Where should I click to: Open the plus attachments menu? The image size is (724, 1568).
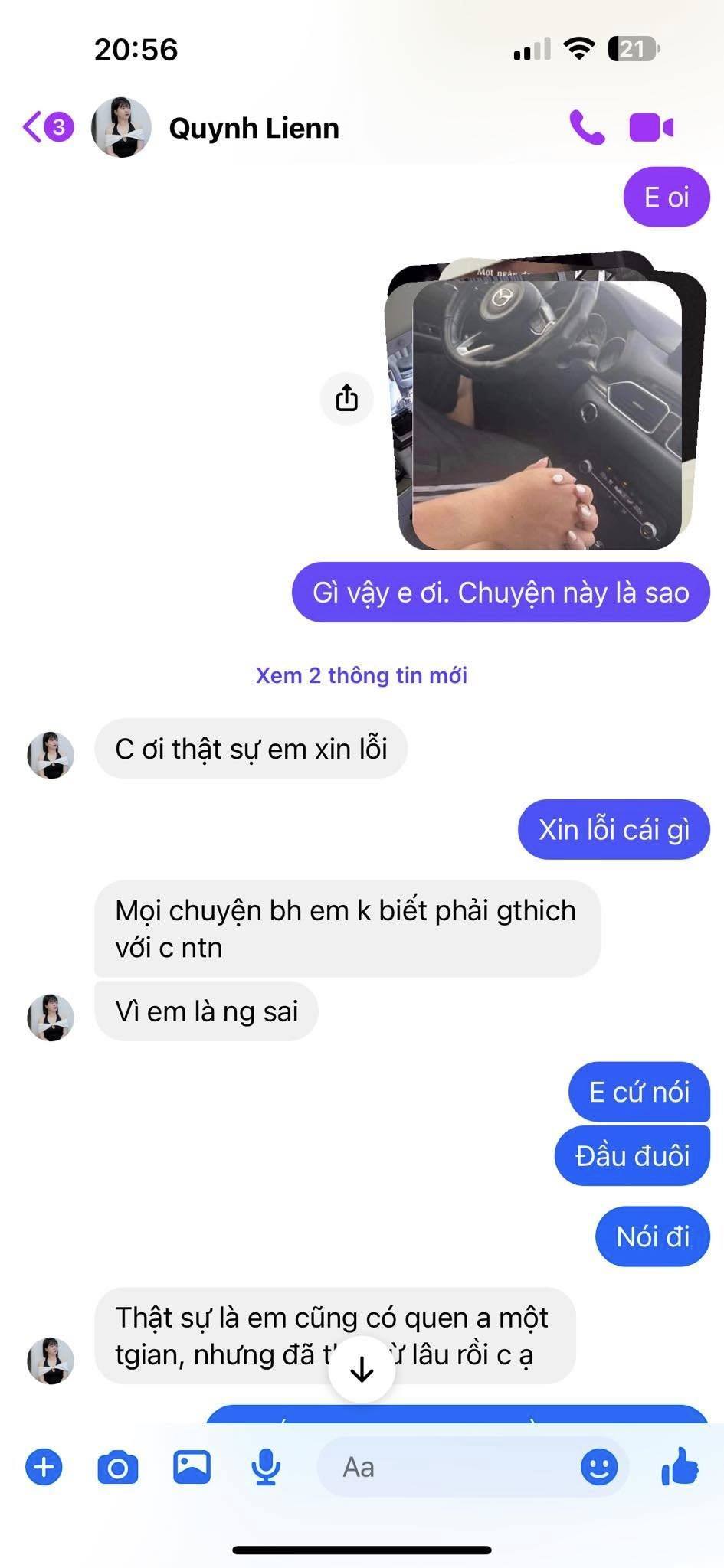tap(44, 1467)
